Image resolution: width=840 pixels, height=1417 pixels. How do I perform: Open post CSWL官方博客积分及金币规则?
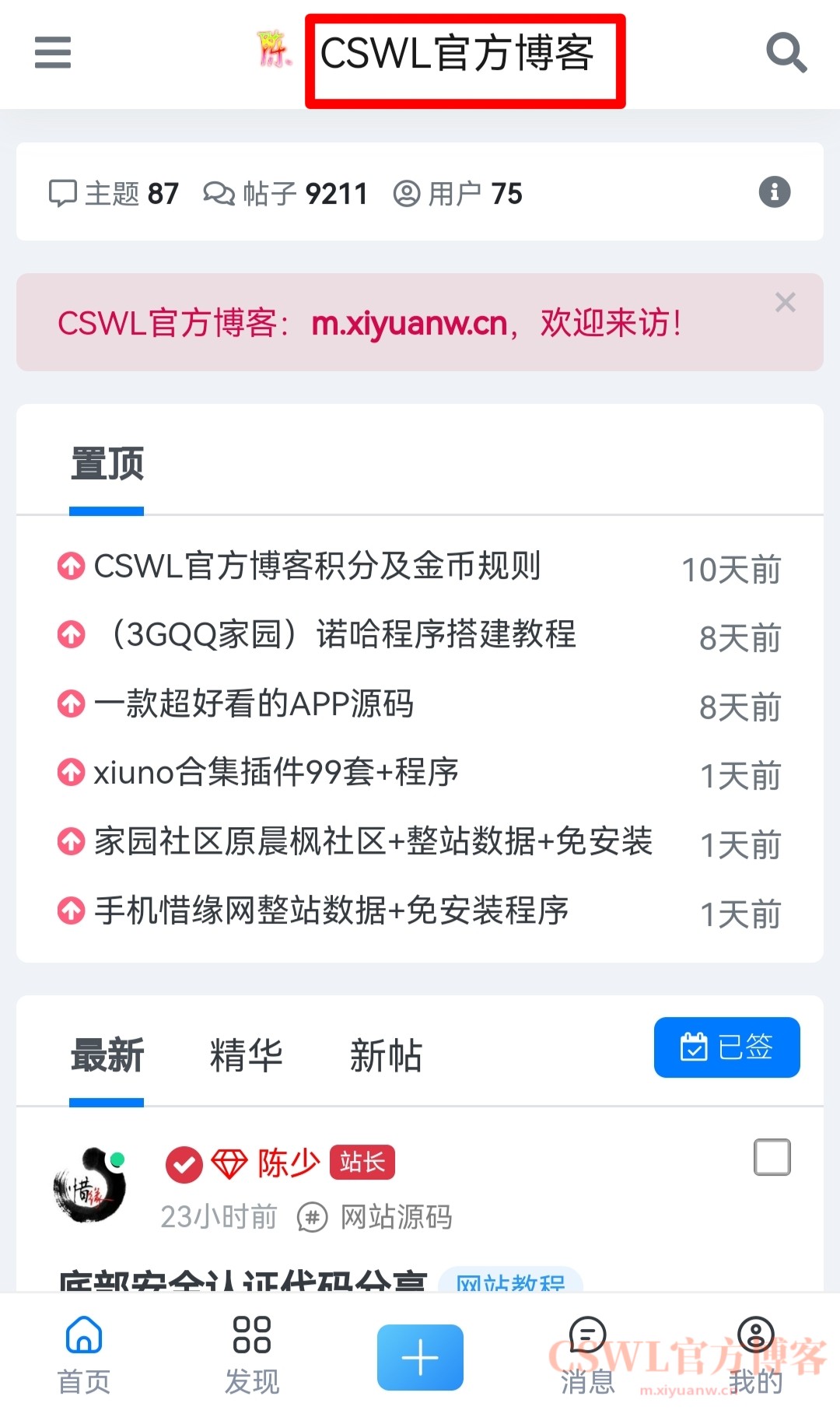pos(317,566)
